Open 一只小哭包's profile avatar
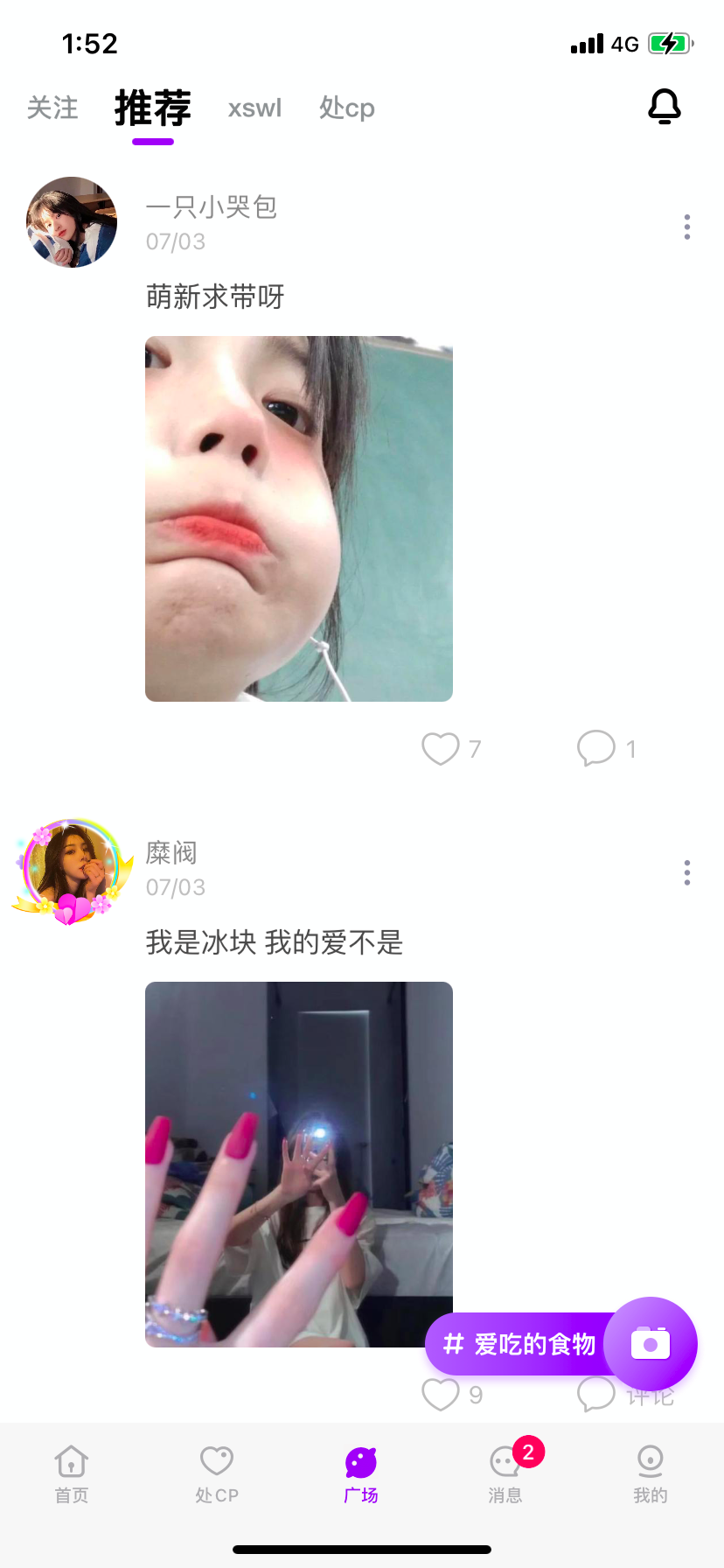724x1568 pixels. tap(72, 222)
